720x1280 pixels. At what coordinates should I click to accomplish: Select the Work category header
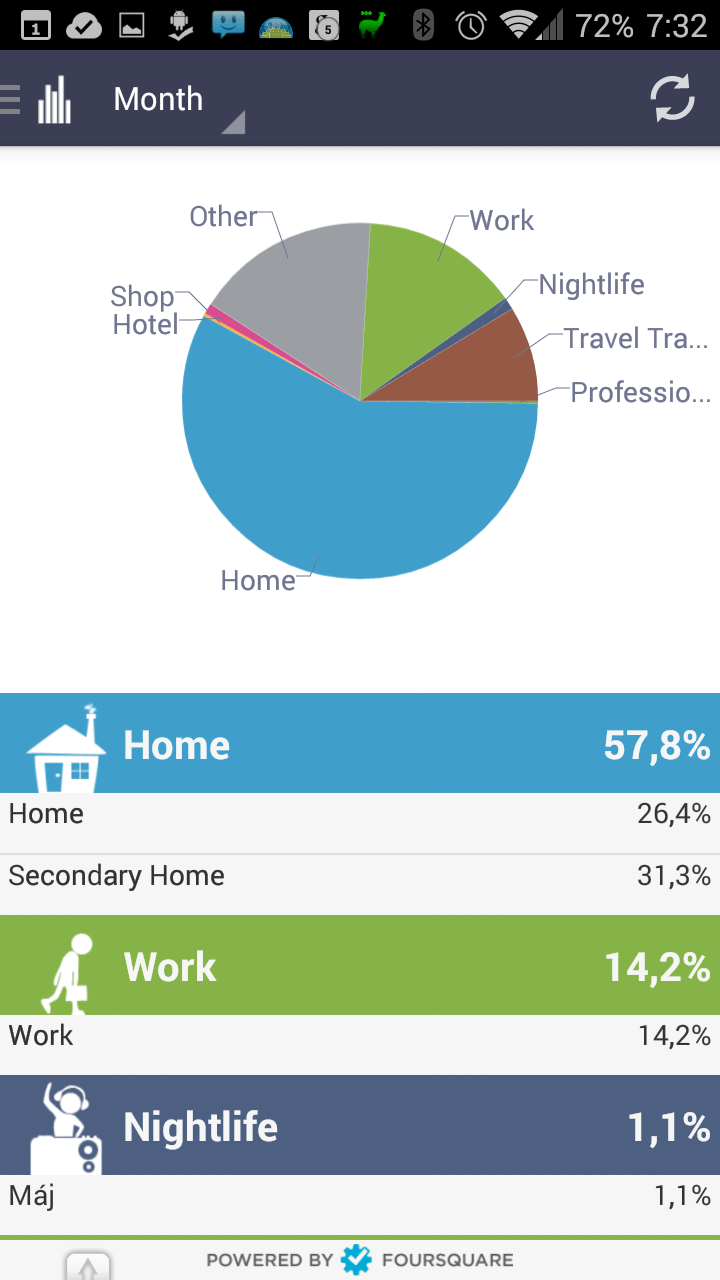(x=360, y=965)
